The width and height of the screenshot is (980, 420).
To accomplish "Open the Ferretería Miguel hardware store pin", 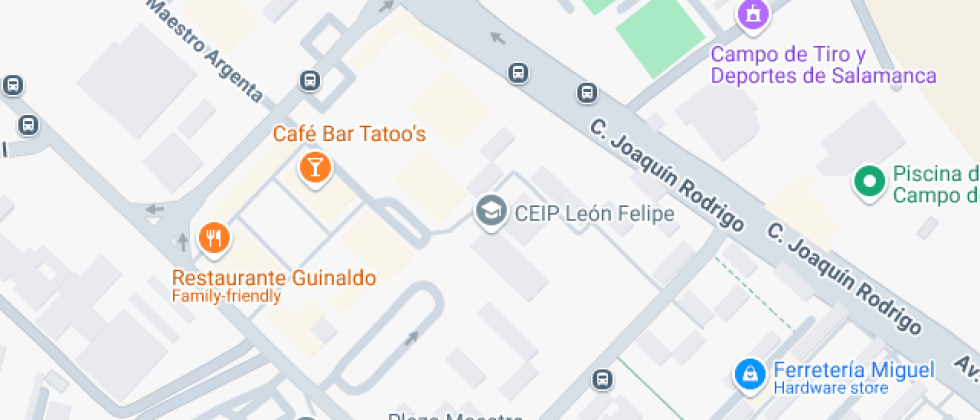I will 749,375.
